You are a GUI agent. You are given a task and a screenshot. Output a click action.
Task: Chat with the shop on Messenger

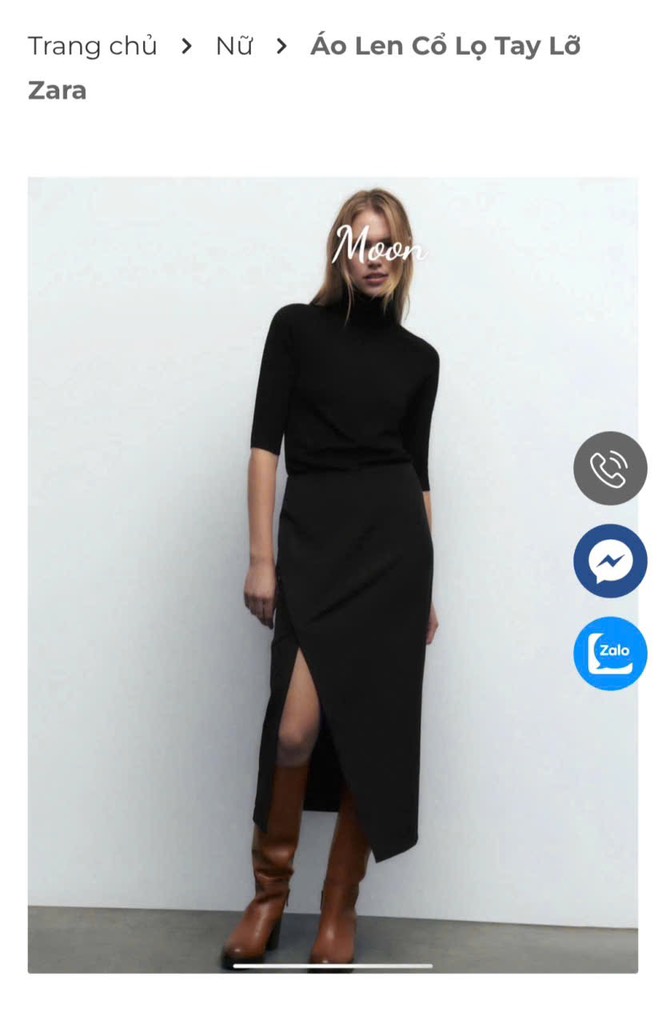click(610, 561)
